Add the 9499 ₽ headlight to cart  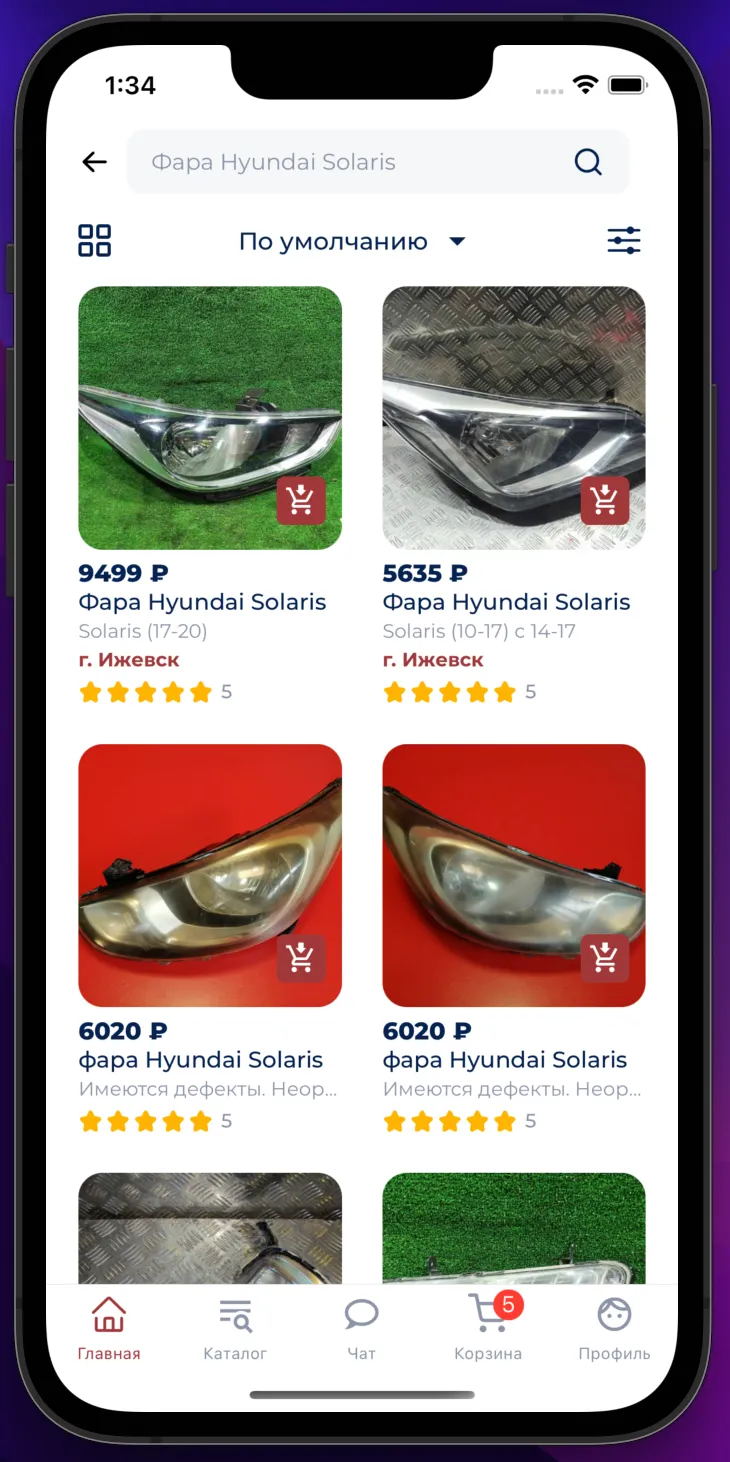[x=301, y=501]
